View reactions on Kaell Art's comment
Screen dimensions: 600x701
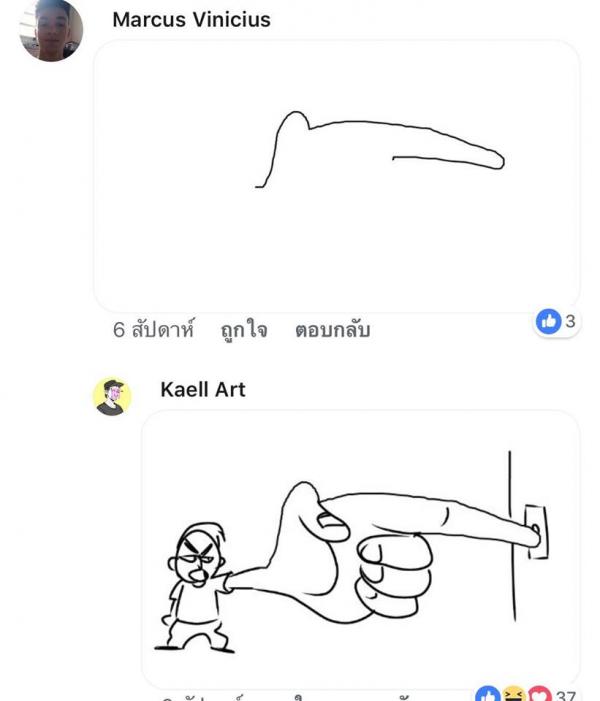tap(525, 694)
